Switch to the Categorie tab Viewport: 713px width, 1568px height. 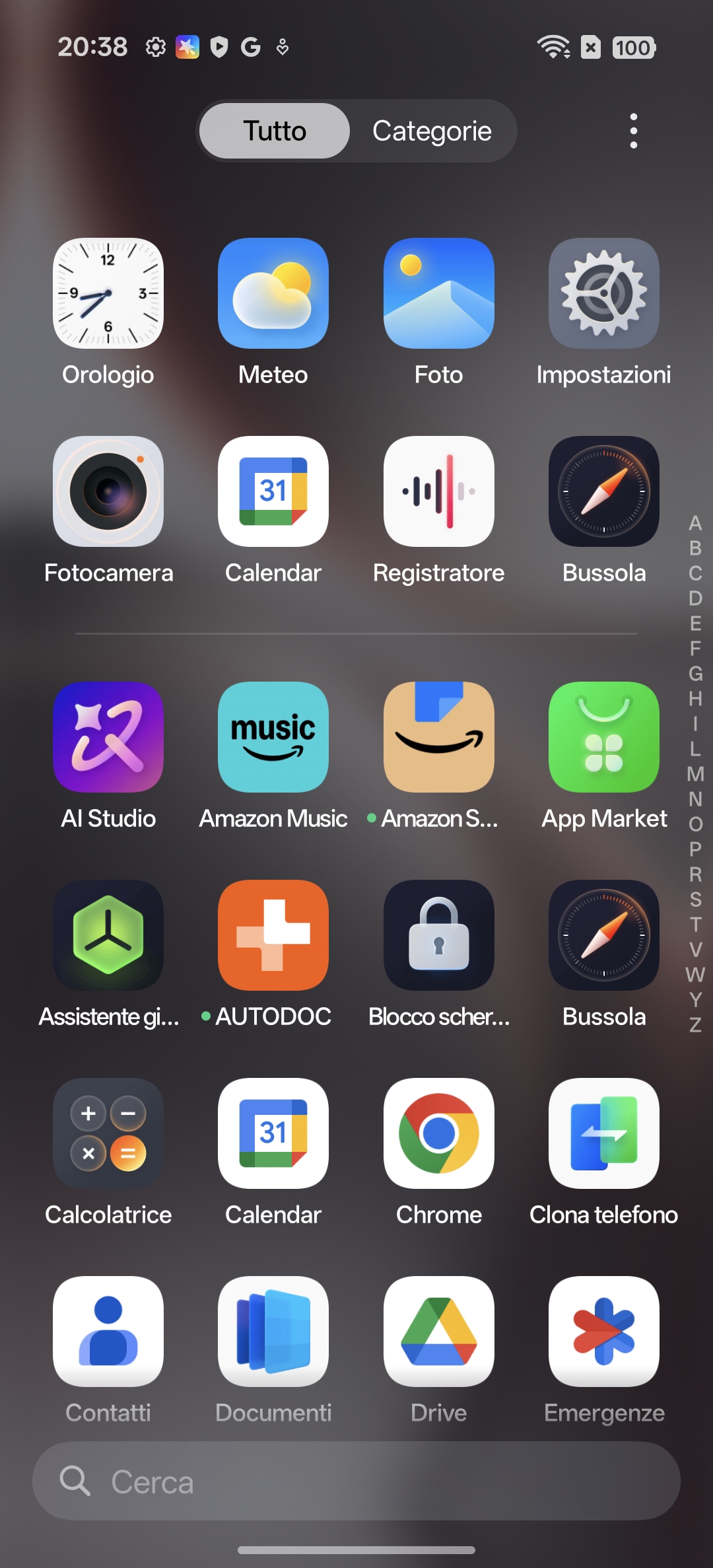432,131
